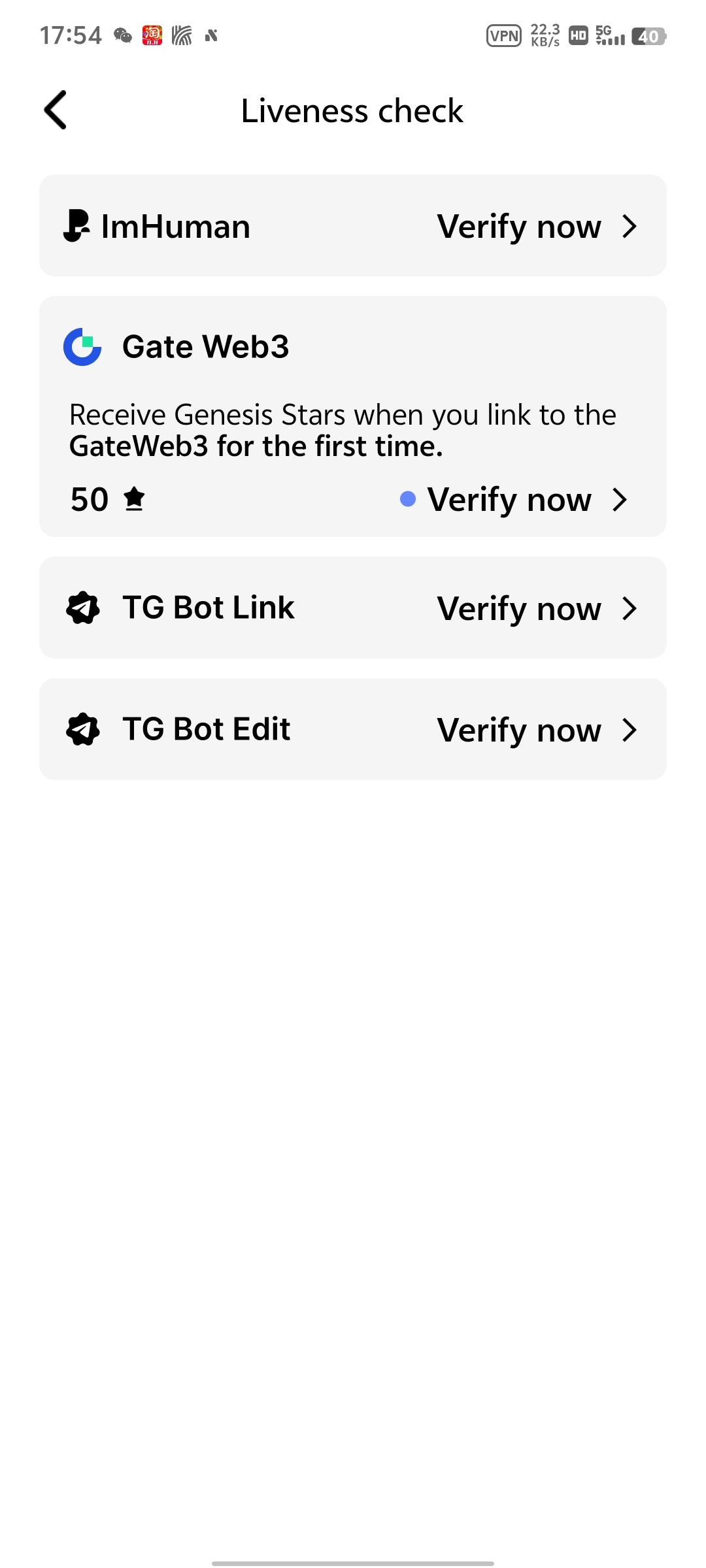Start TG Bot Link verification
This screenshot has width=706, height=1568.
coord(353,608)
